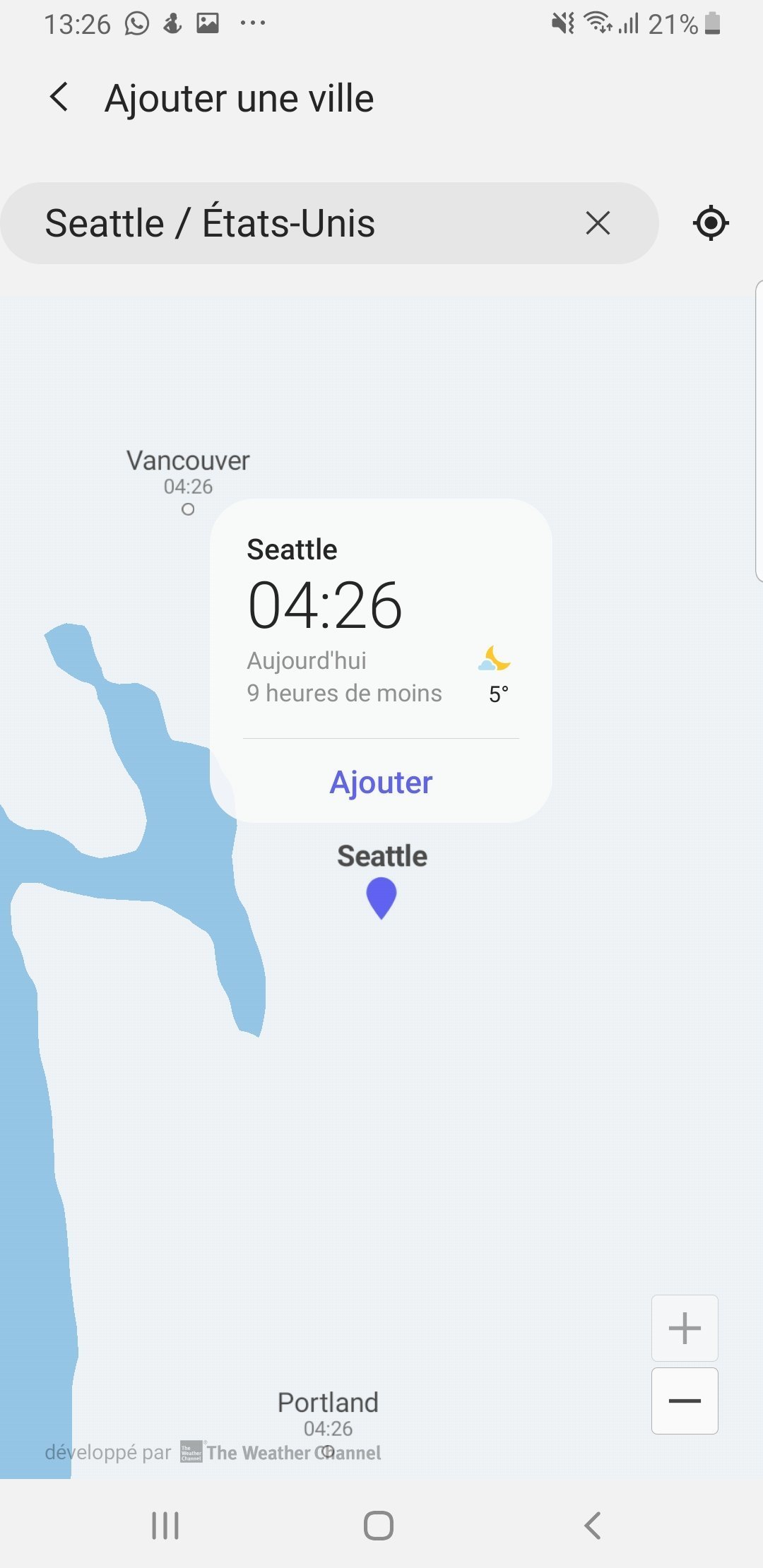Select Vancouver on the map

point(188,509)
